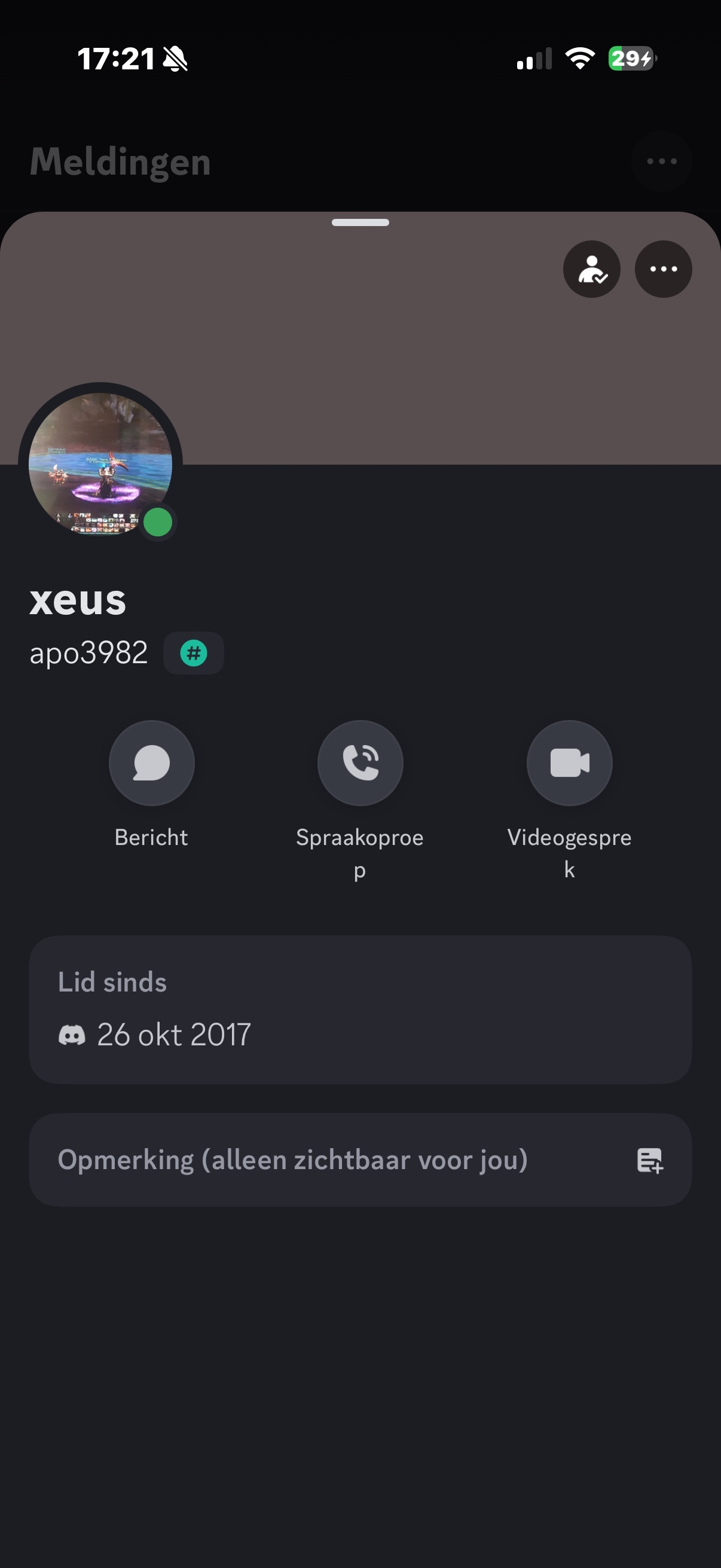Tap xeus's profile avatar
Screen dimensions: 721x1568
pos(100,464)
